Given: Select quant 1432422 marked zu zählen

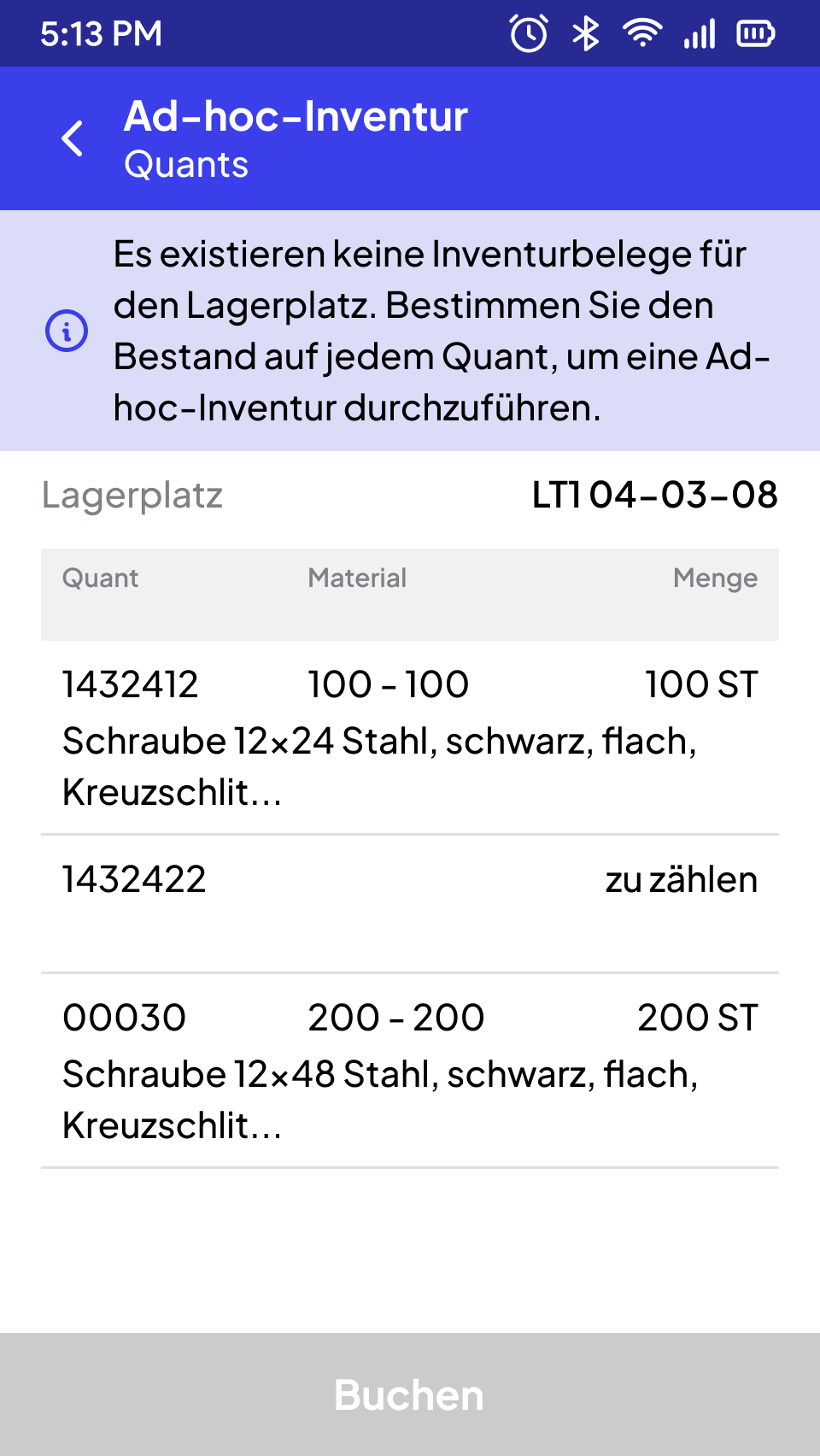Looking at the screenshot, I should pos(410,904).
